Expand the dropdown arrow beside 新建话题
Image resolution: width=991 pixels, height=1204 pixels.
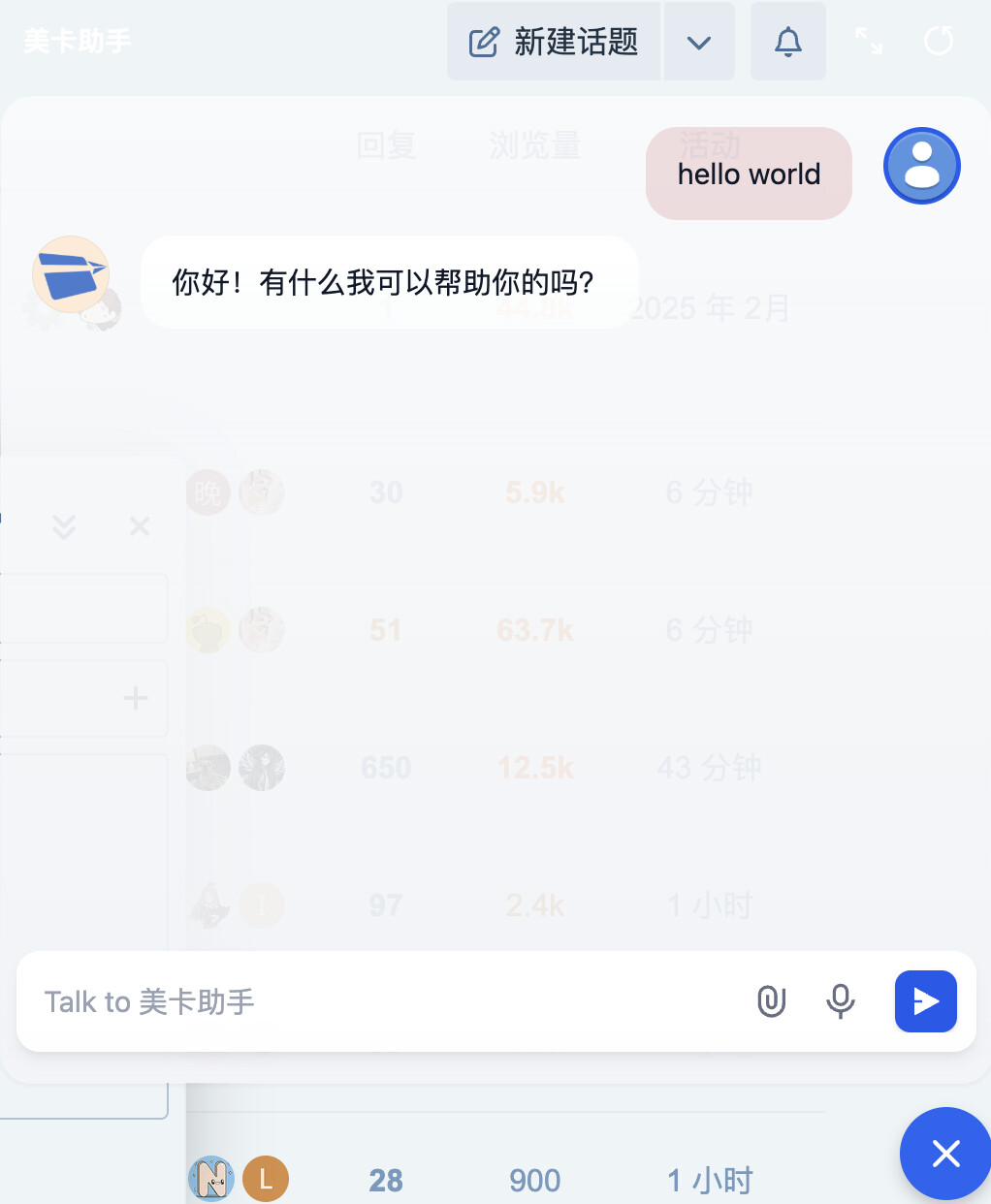[699, 42]
